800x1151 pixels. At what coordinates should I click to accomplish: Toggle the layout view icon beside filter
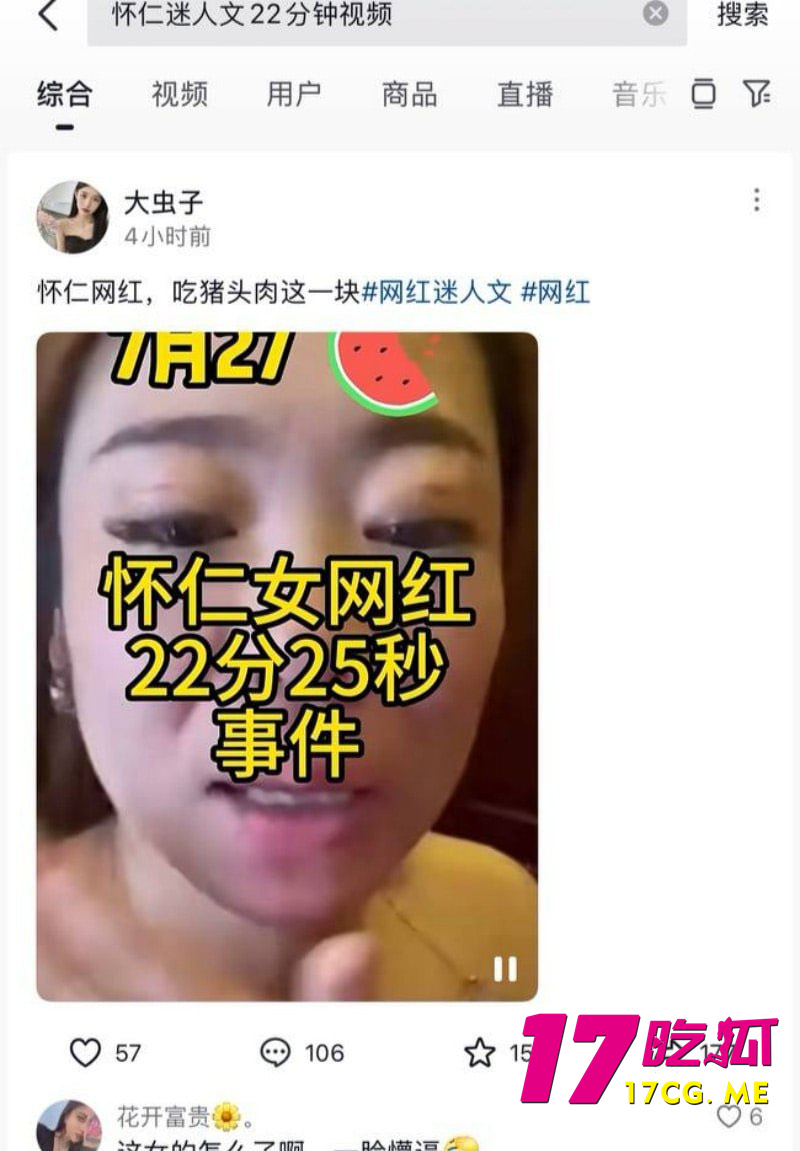[x=704, y=93]
